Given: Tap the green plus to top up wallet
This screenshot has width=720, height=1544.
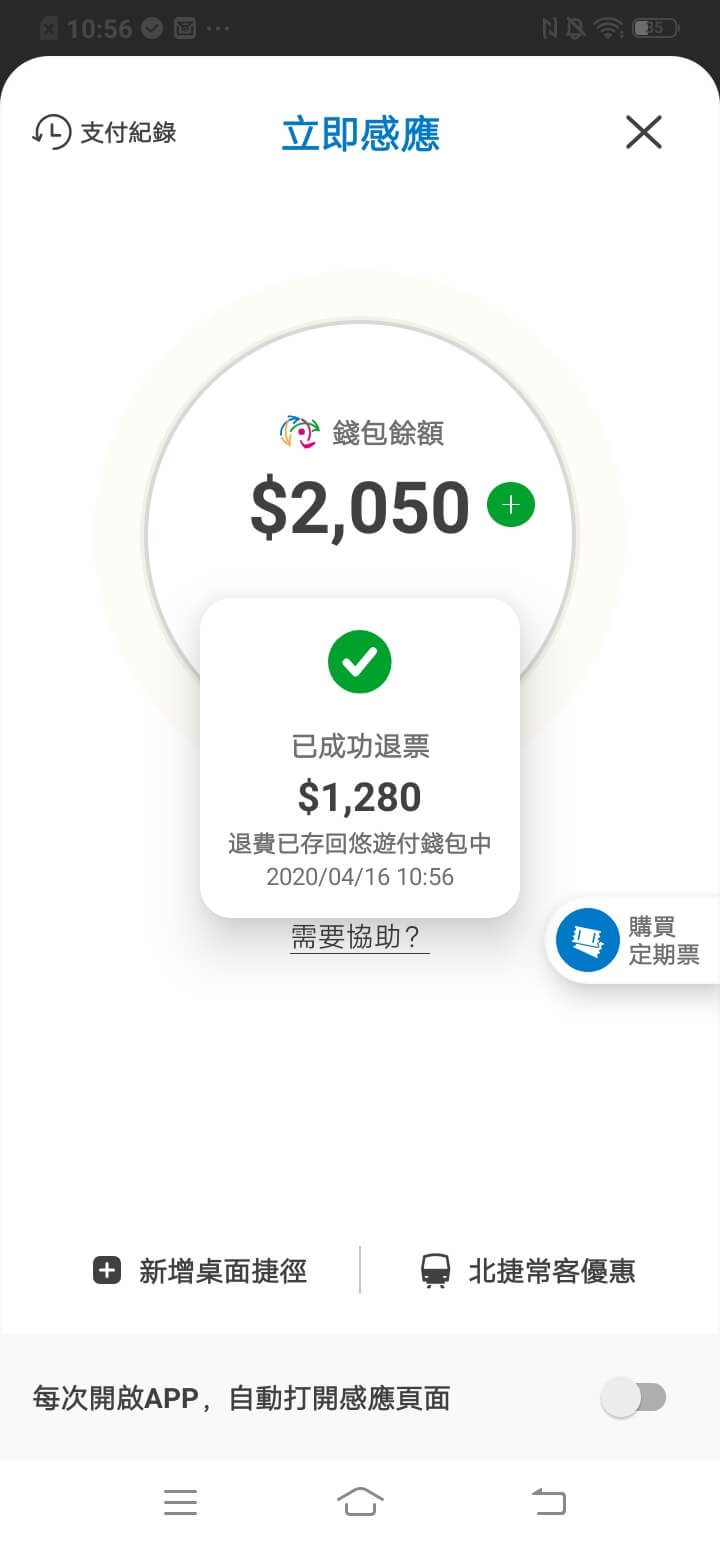Looking at the screenshot, I should tap(511, 505).
